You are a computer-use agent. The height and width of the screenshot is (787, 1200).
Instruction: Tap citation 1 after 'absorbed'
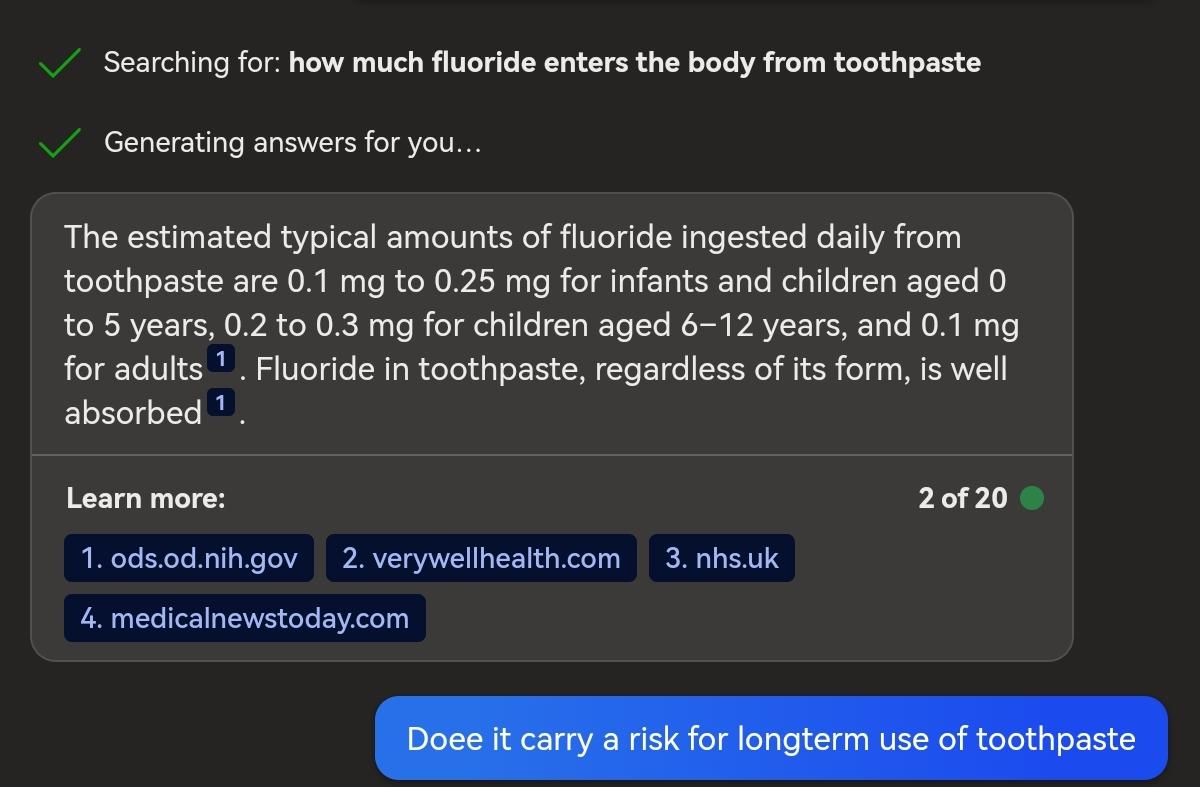coord(220,403)
